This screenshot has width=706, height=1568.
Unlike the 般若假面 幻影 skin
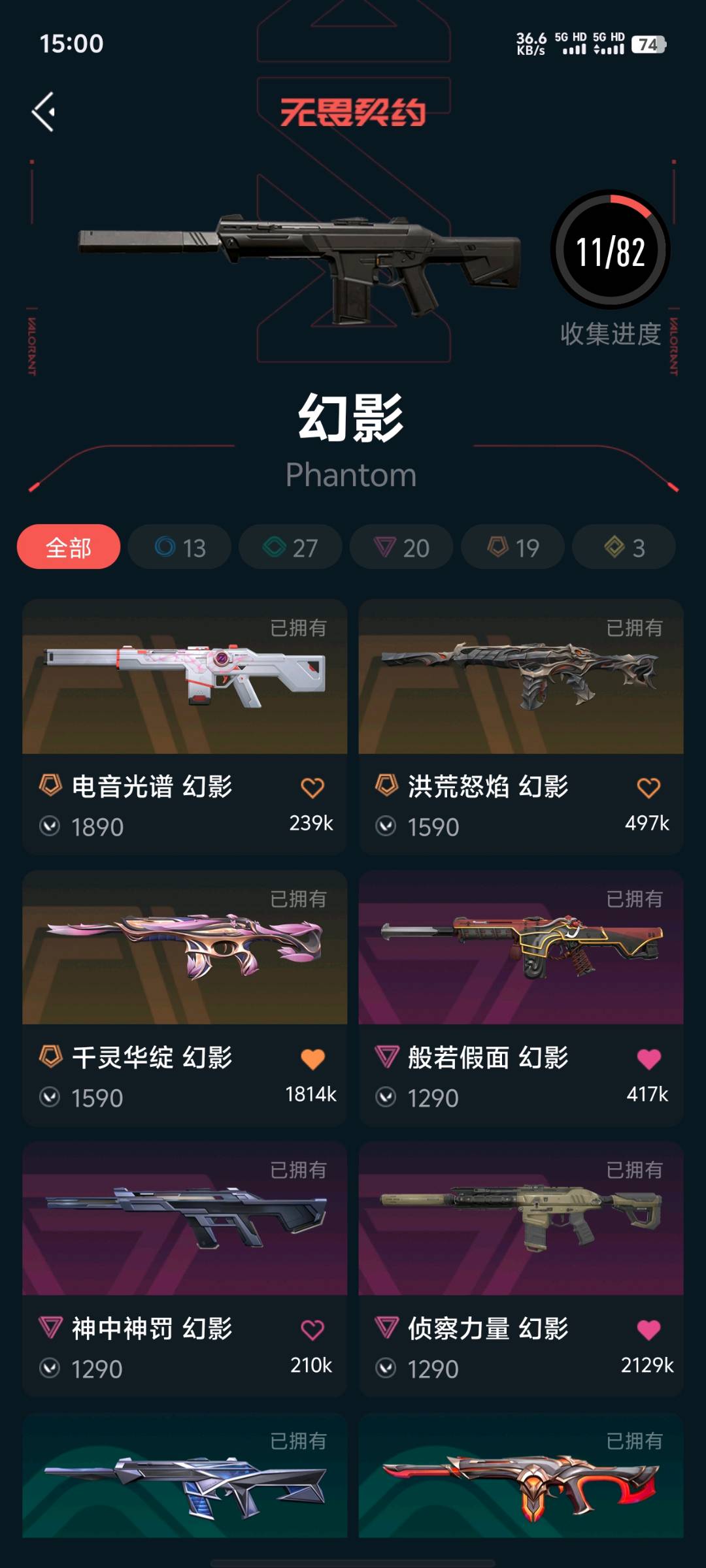tap(648, 1059)
